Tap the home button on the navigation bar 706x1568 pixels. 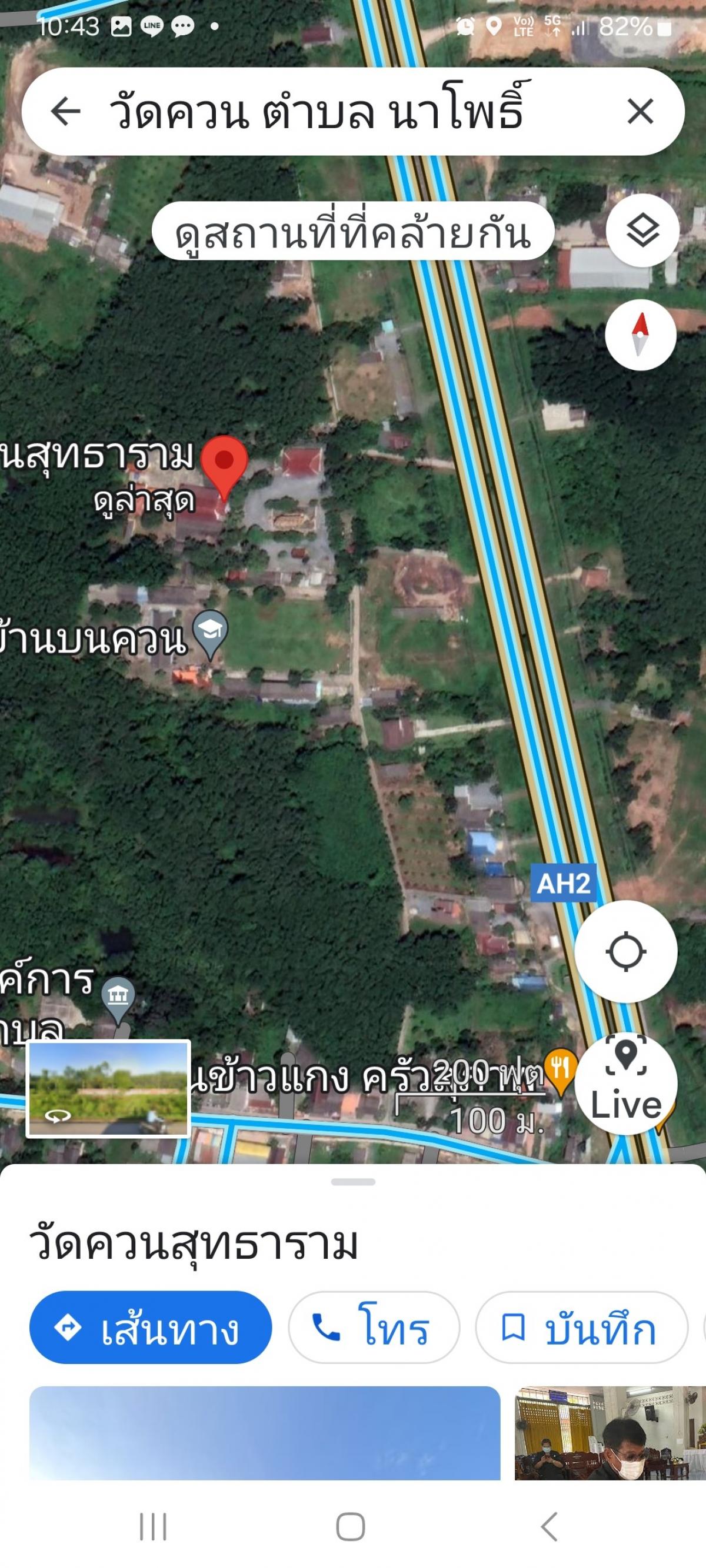point(352,1528)
